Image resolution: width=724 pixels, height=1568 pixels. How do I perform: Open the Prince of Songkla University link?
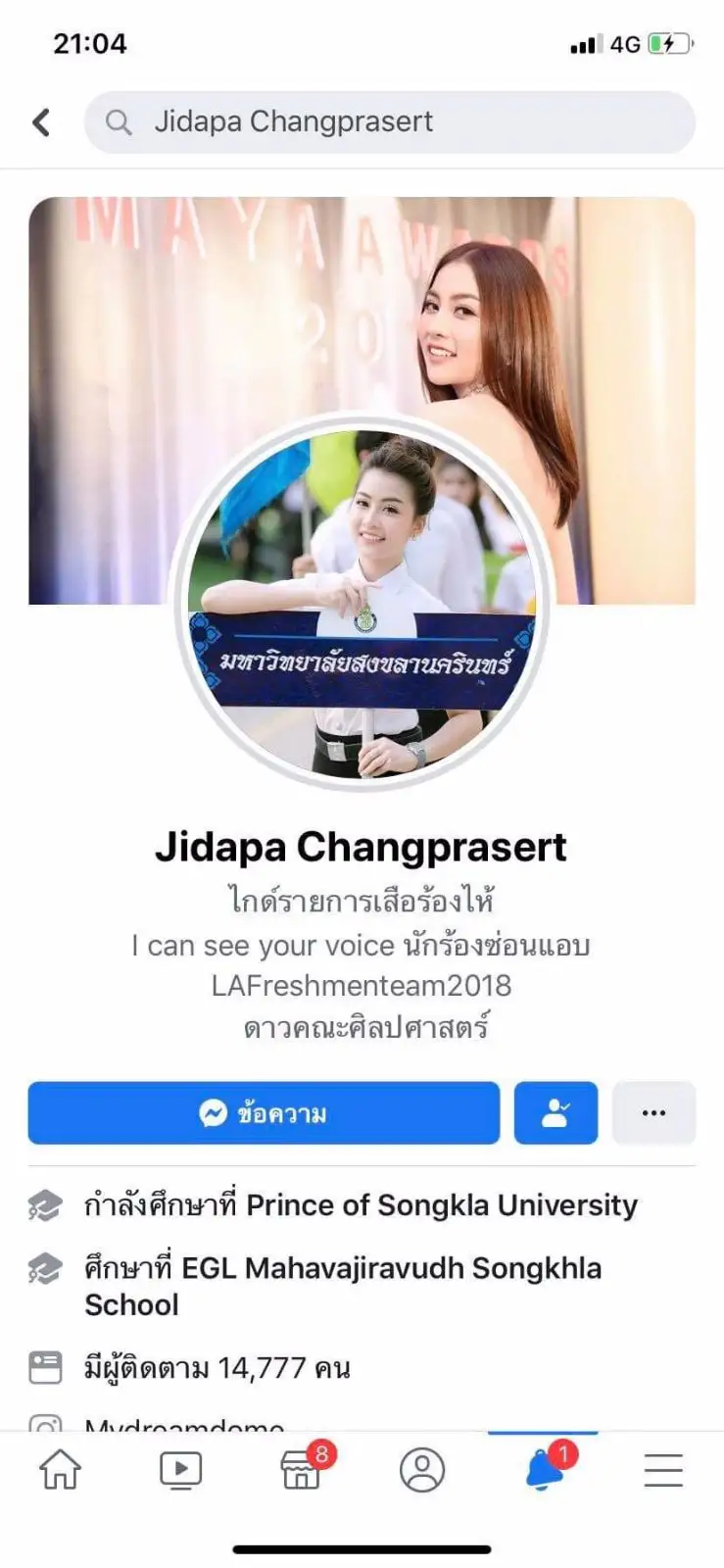coord(441,1204)
